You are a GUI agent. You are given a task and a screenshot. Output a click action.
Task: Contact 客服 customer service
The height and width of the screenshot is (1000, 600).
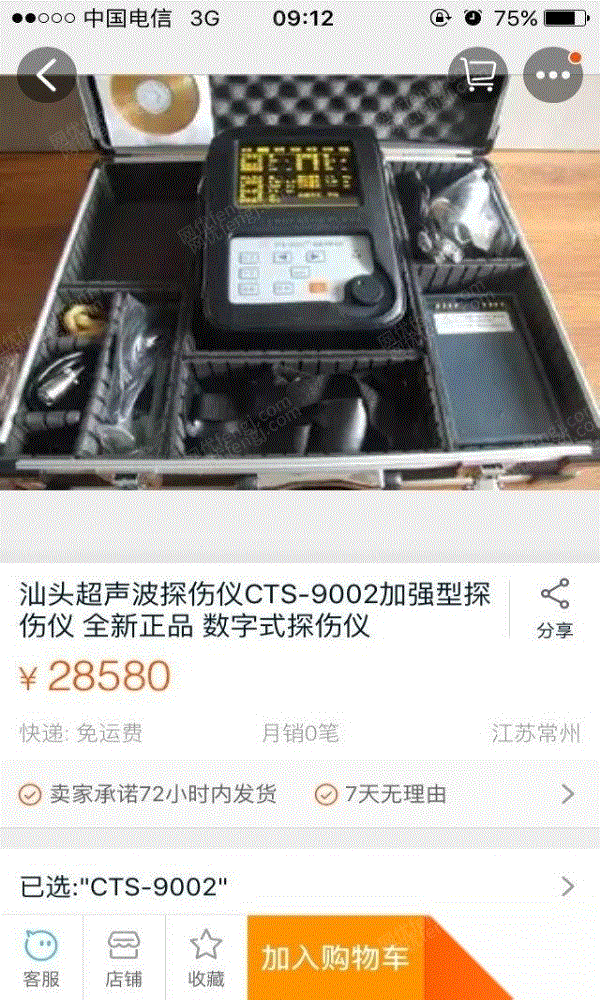point(41,959)
